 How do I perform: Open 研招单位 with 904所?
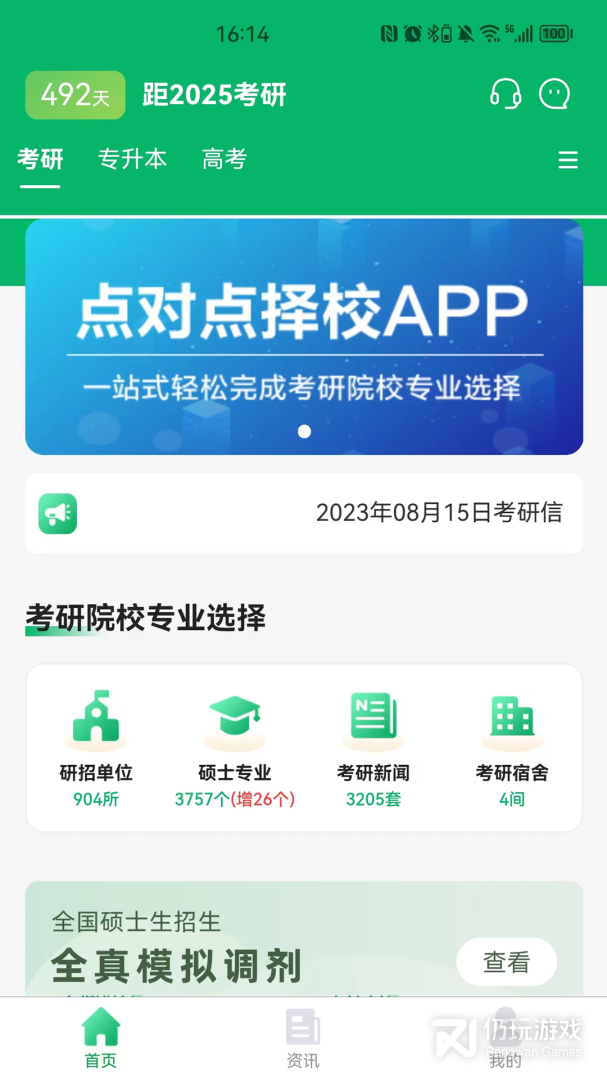[96, 749]
